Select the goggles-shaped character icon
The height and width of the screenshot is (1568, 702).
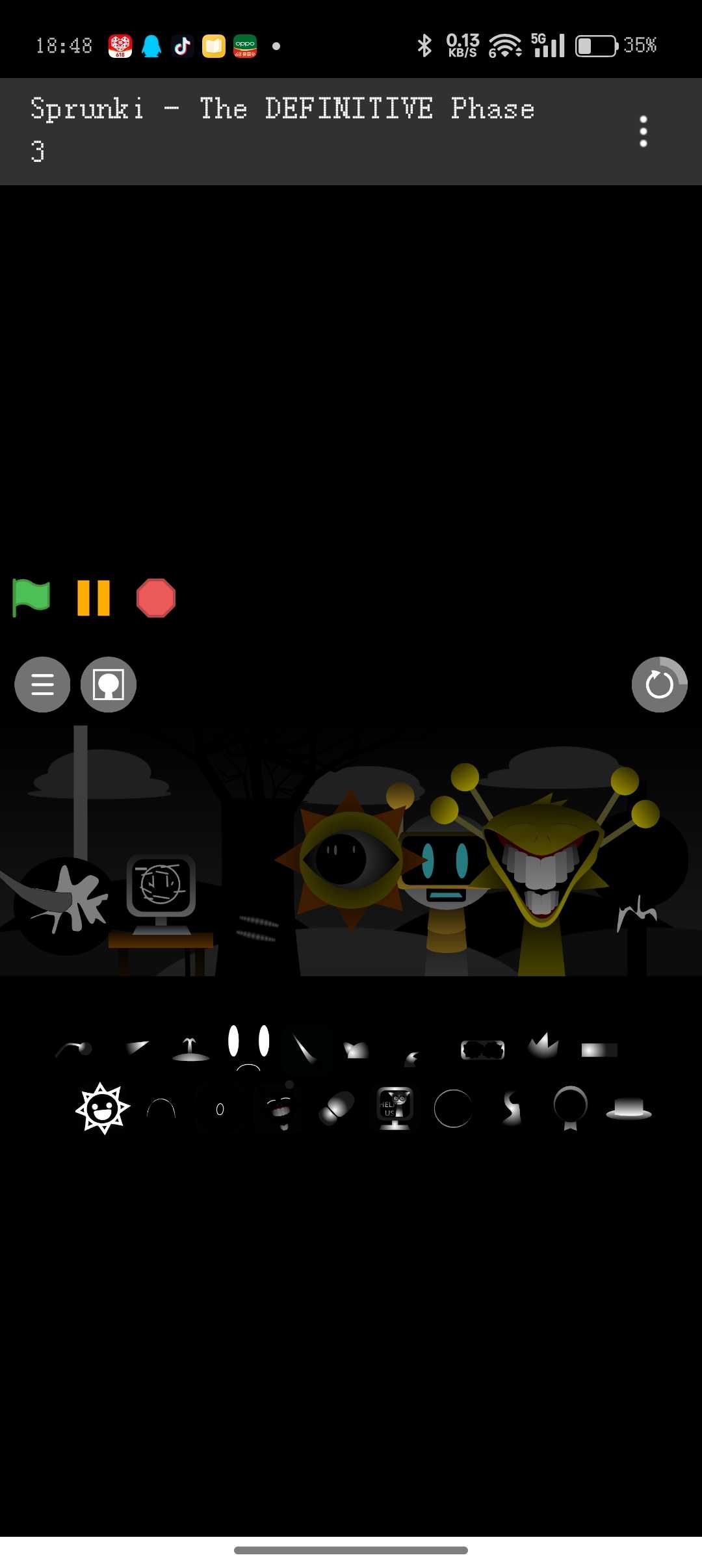click(482, 1049)
